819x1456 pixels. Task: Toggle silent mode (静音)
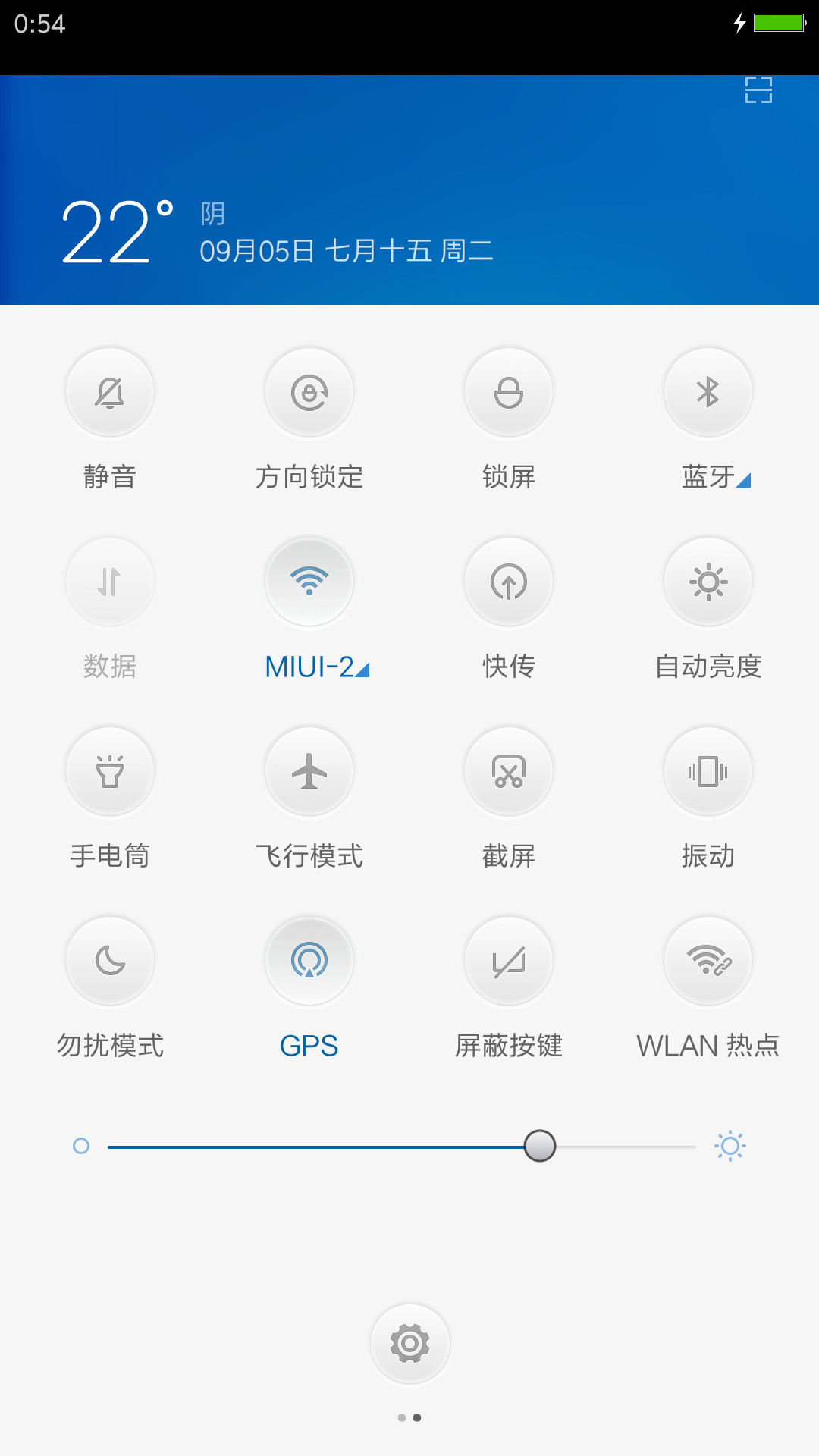[110, 392]
